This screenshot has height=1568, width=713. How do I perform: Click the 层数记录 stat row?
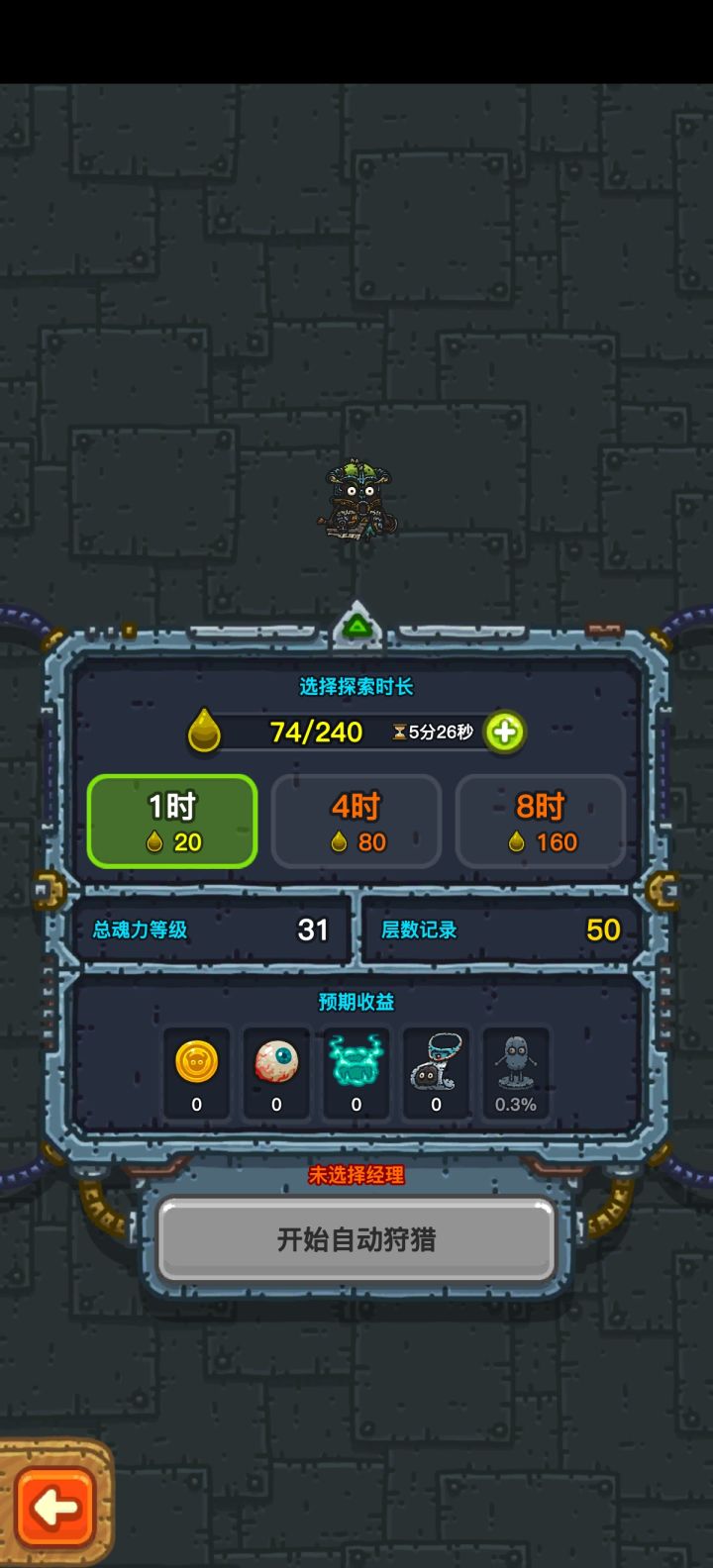[500, 930]
